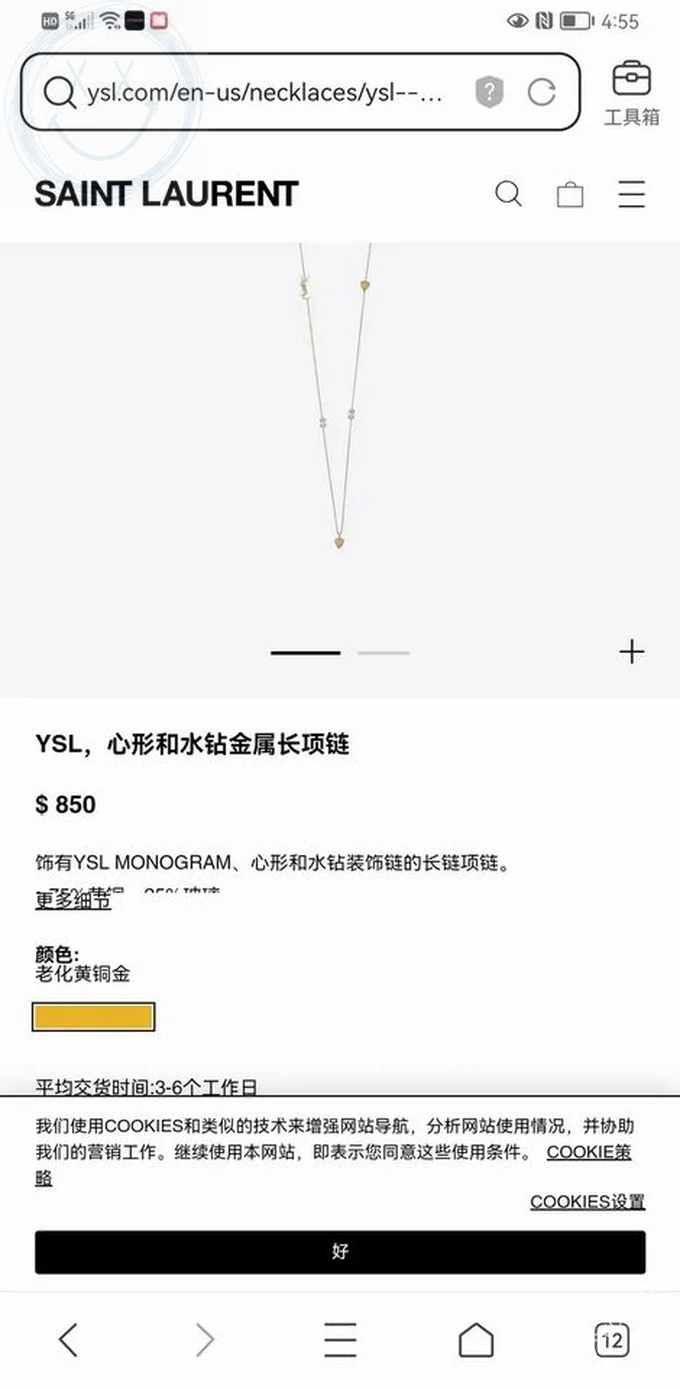This screenshot has height=1389, width=680.
Task: Open the browser menu
Action: [x=340, y=1339]
